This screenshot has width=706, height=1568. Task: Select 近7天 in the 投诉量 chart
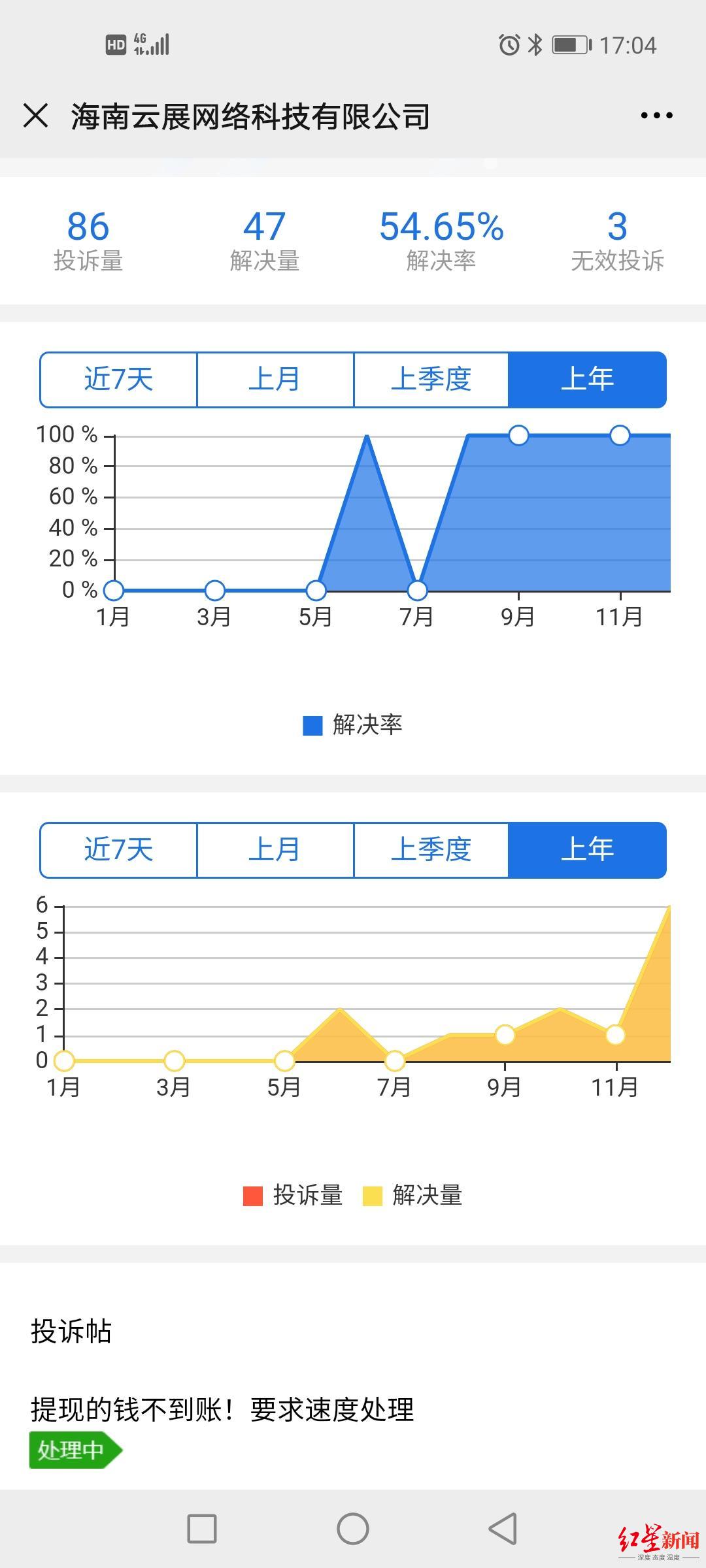[x=118, y=850]
